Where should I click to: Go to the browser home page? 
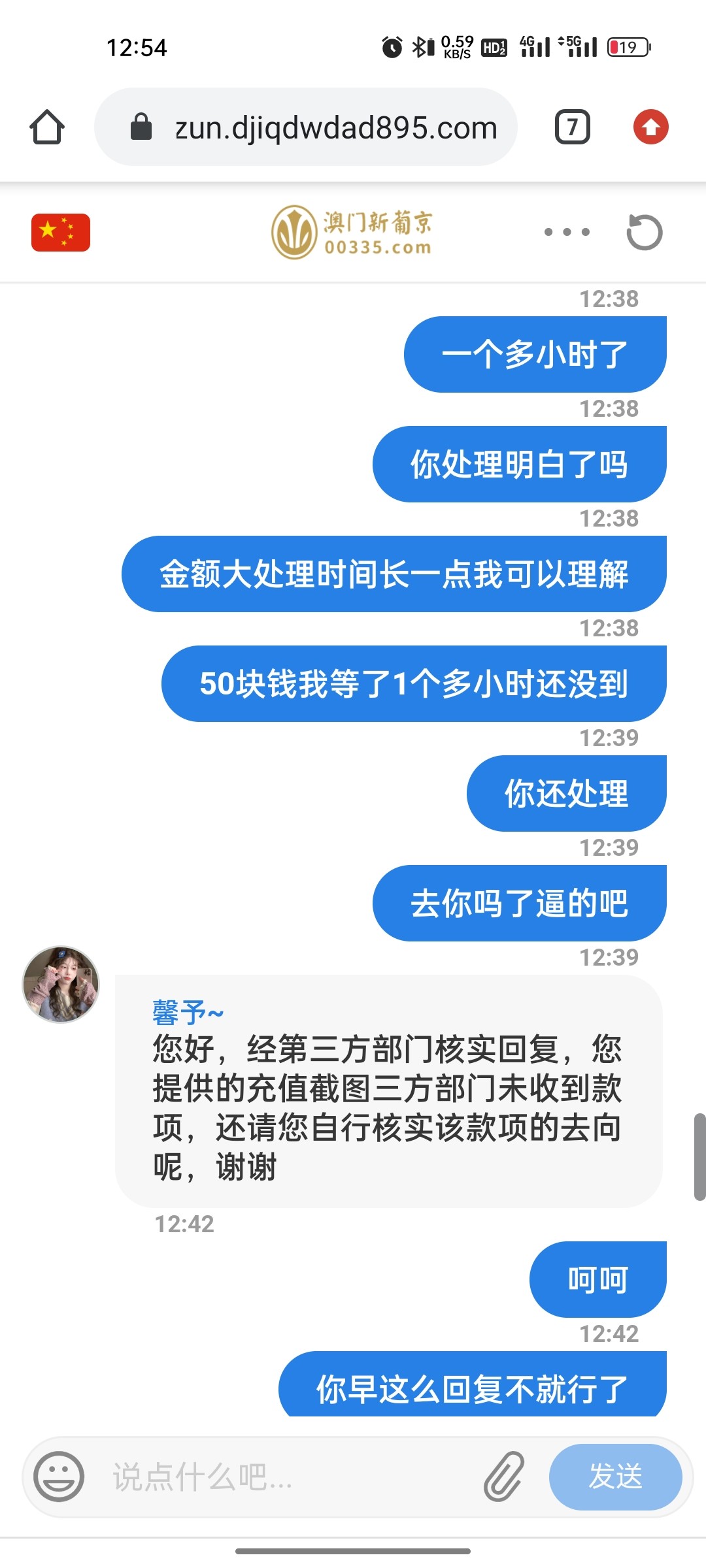pyautogui.click(x=47, y=127)
